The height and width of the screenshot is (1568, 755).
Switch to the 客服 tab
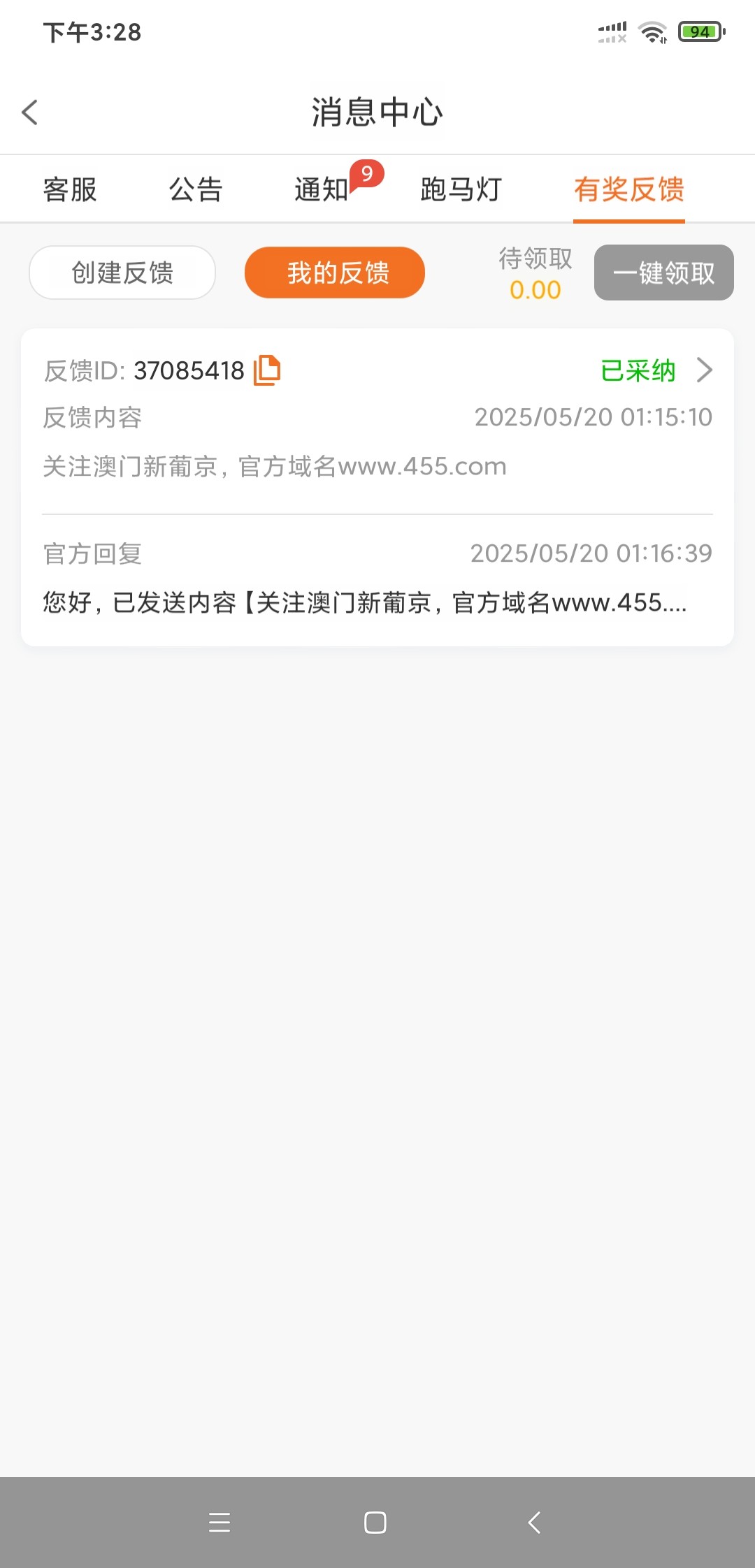click(x=70, y=189)
